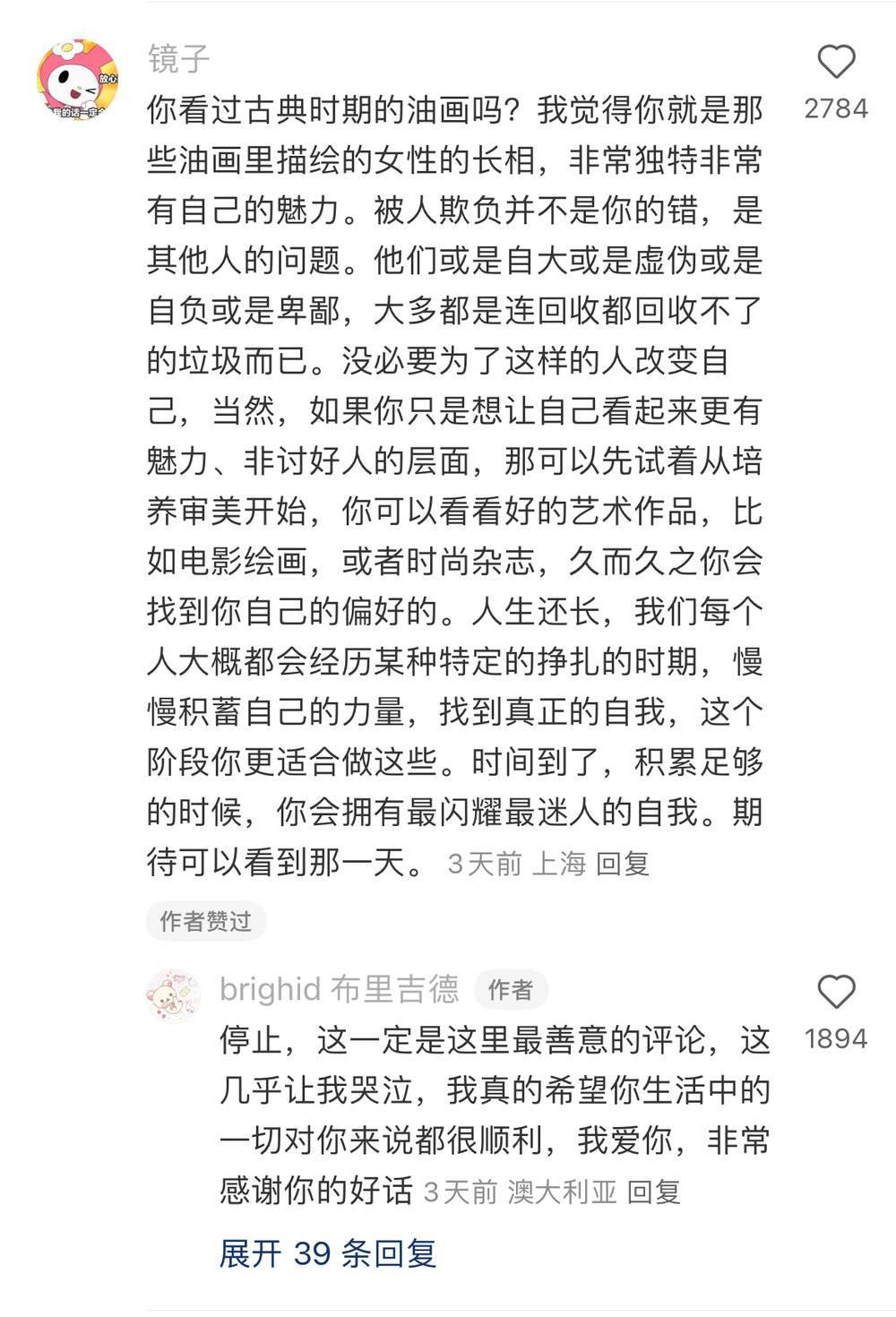Reply to brighid 布里吉德's comment

pos(654,1192)
